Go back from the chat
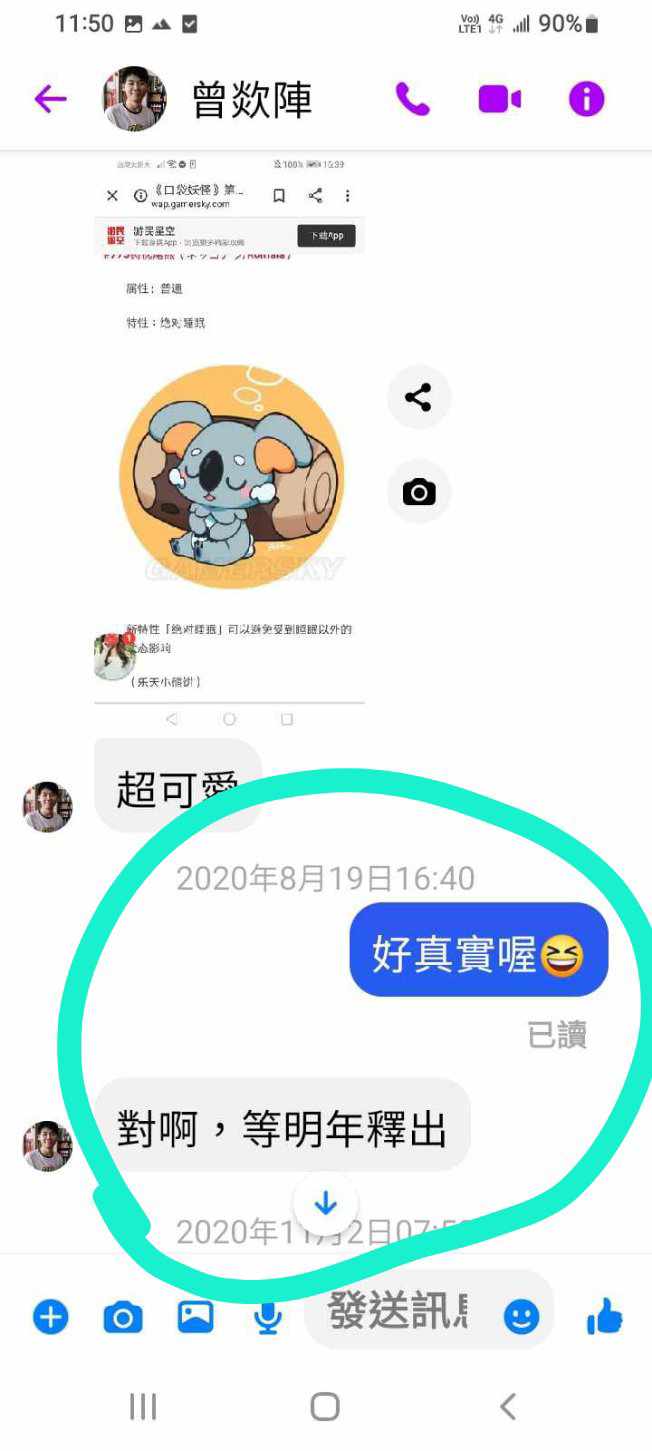This screenshot has height=1451, width=652. click(50, 98)
